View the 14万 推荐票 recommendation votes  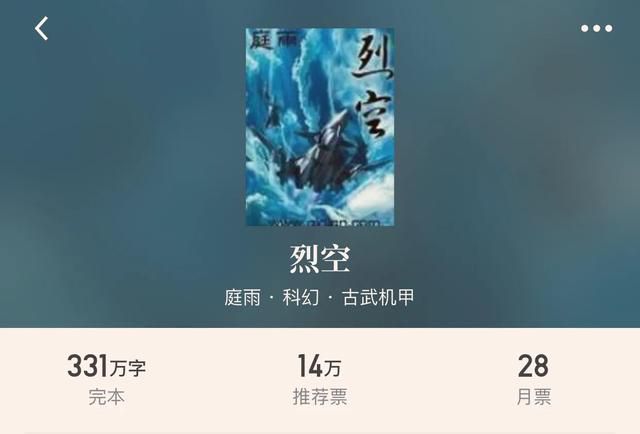click(x=320, y=380)
